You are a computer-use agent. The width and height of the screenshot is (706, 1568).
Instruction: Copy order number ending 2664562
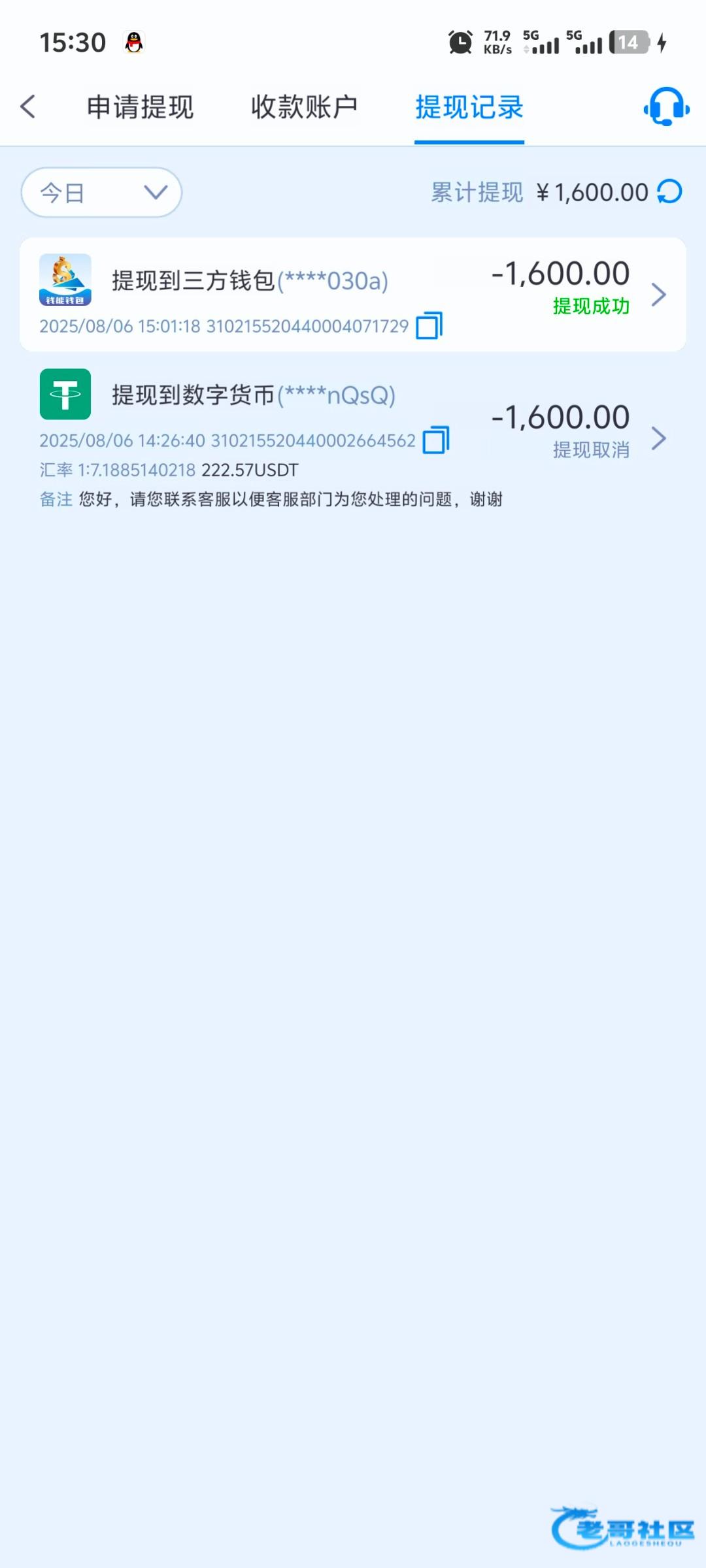[436, 440]
